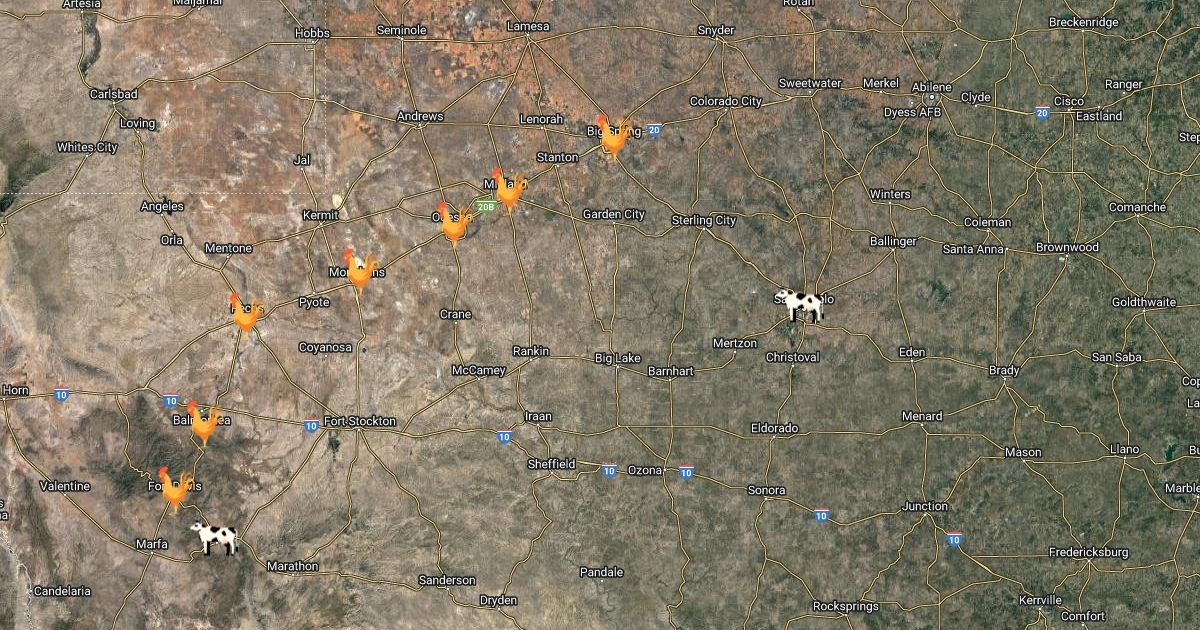Tap the rooster marker at Big Spring
The image size is (1200, 630).
[x=612, y=137]
